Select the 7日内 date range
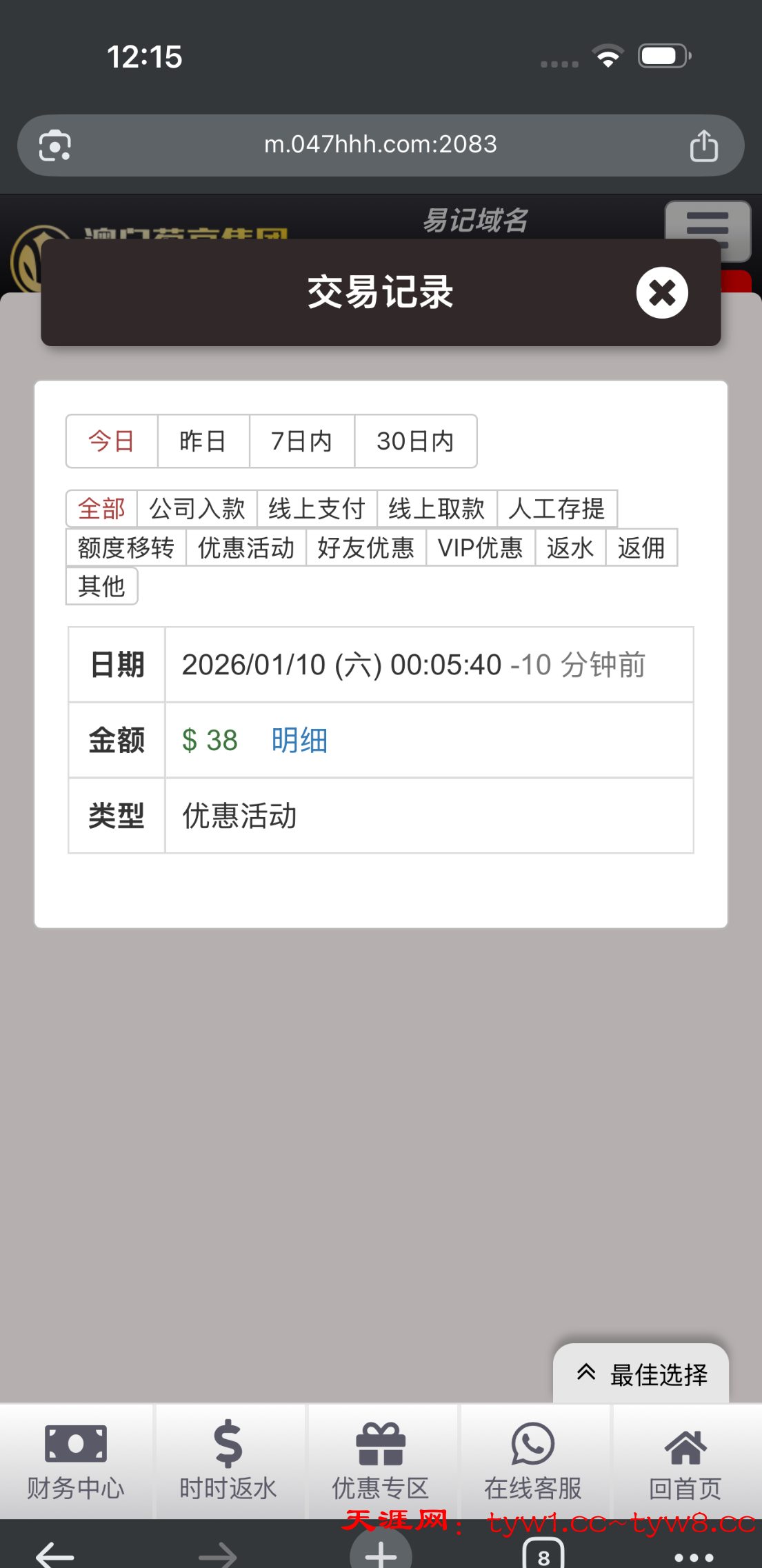Screen dimensions: 762x1568 tap(301, 441)
